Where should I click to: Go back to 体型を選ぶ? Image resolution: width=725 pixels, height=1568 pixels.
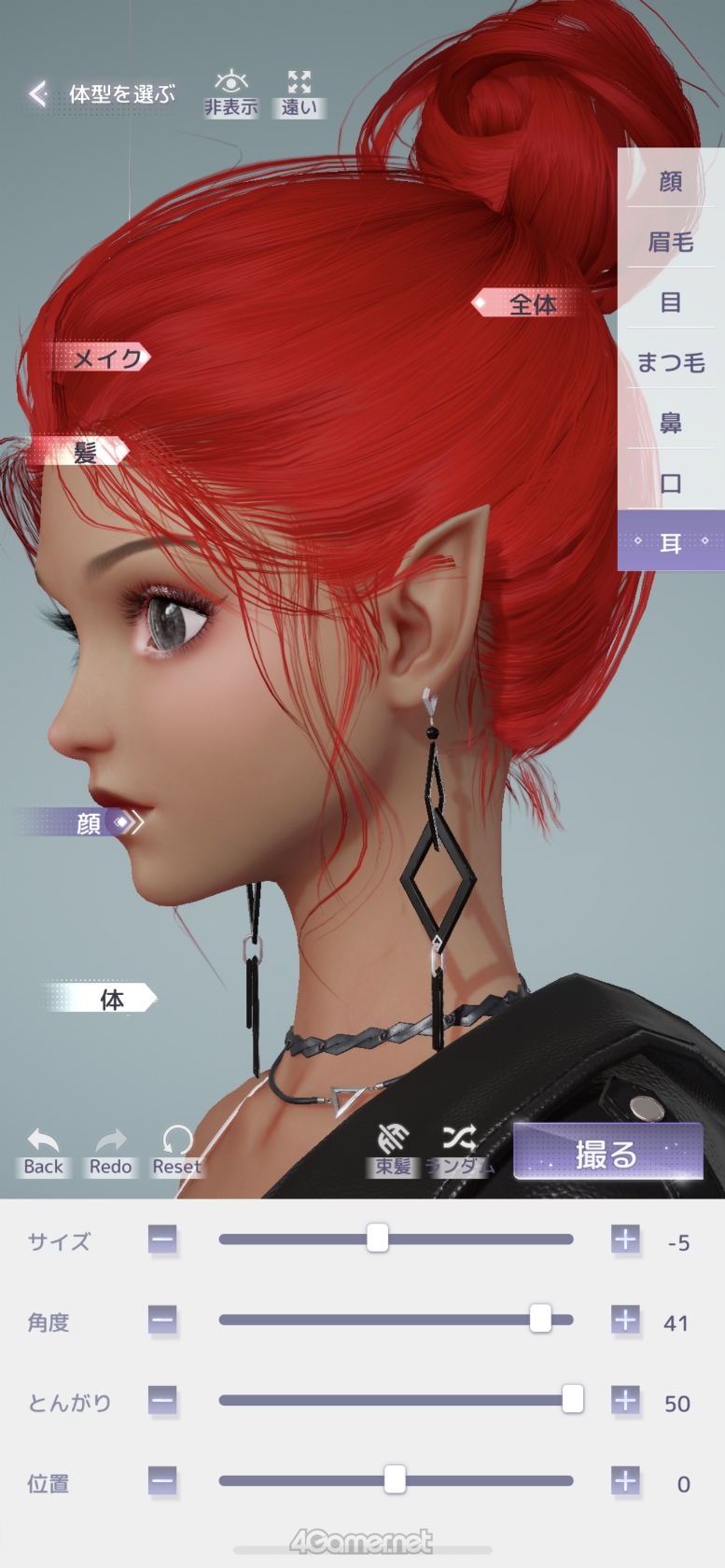click(x=102, y=94)
